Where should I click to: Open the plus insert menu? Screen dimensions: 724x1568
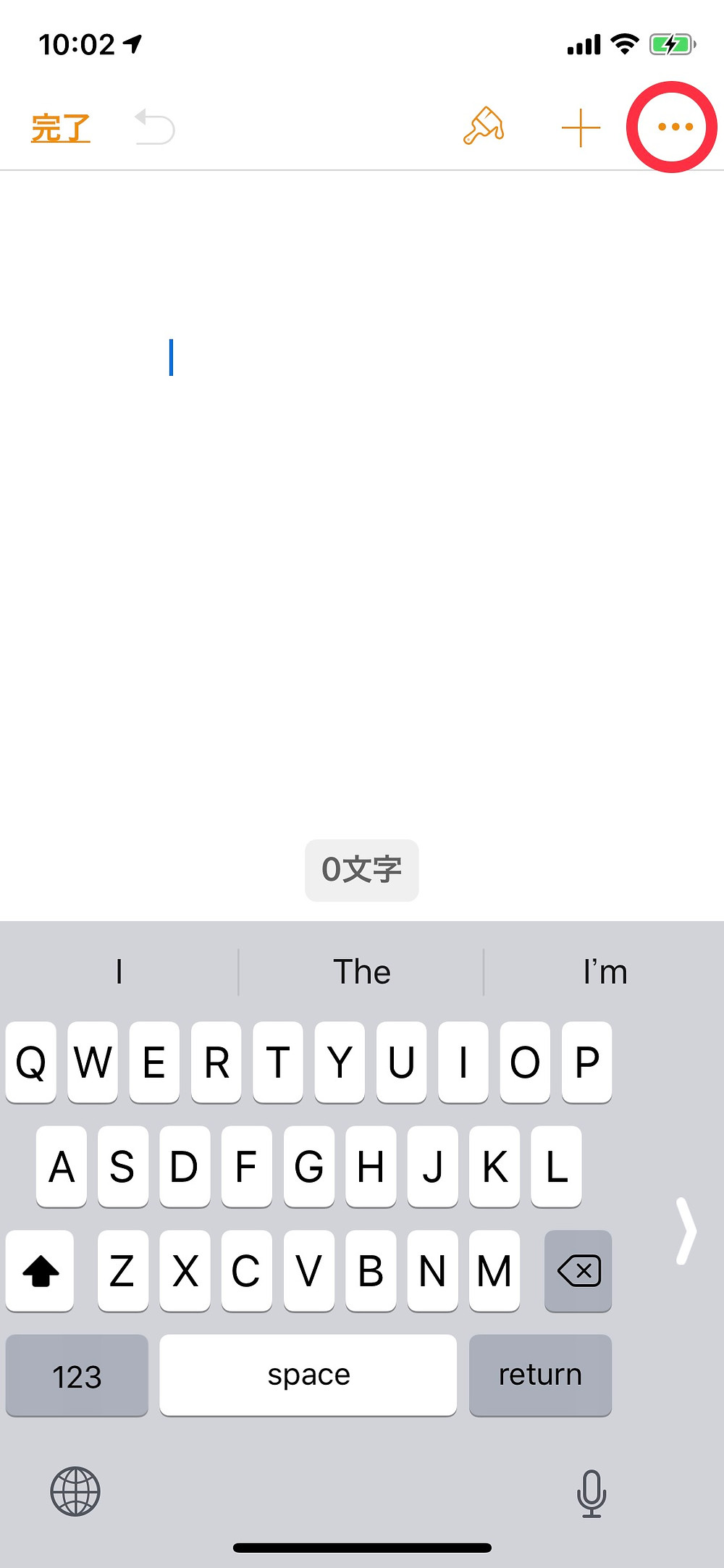tap(581, 128)
